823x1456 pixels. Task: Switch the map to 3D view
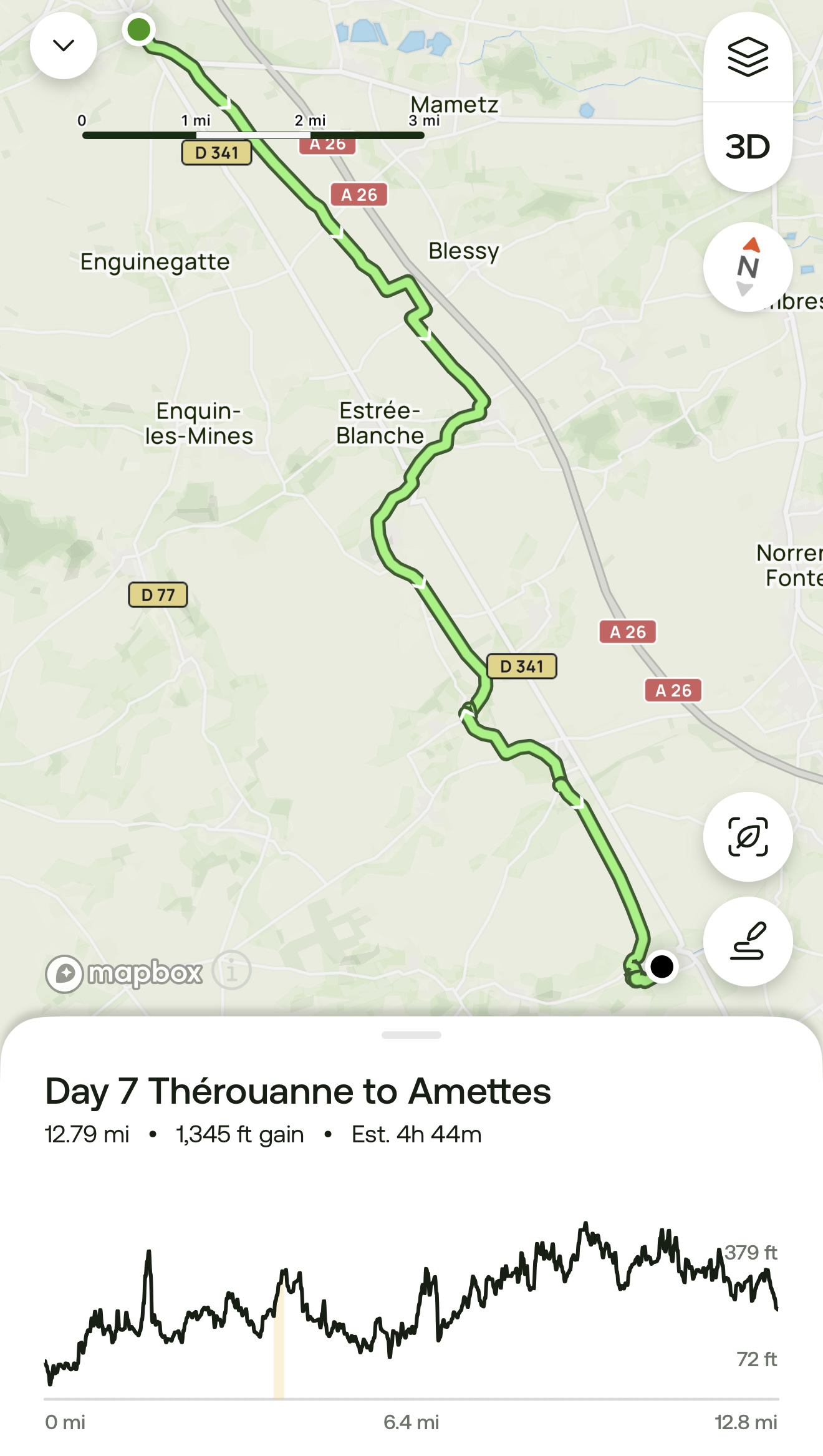(x=748, y=147)
